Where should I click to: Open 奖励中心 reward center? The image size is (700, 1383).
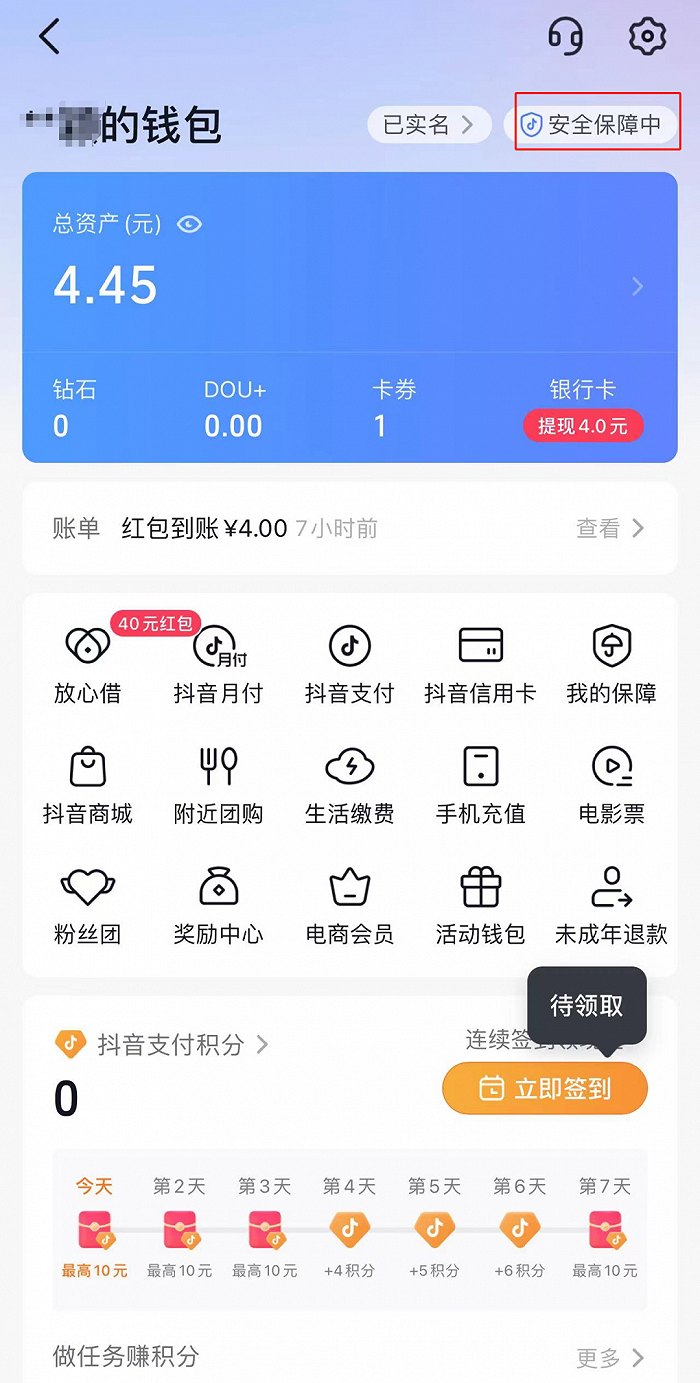(218, 906)
